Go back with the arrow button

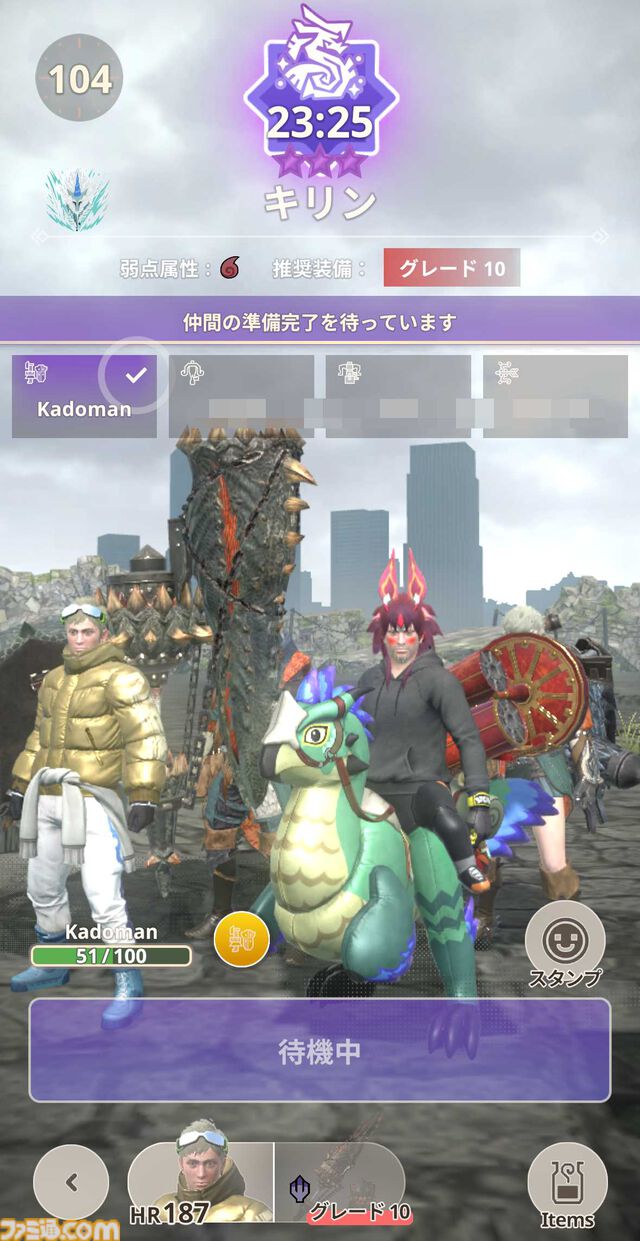[x=71, y=1182]
